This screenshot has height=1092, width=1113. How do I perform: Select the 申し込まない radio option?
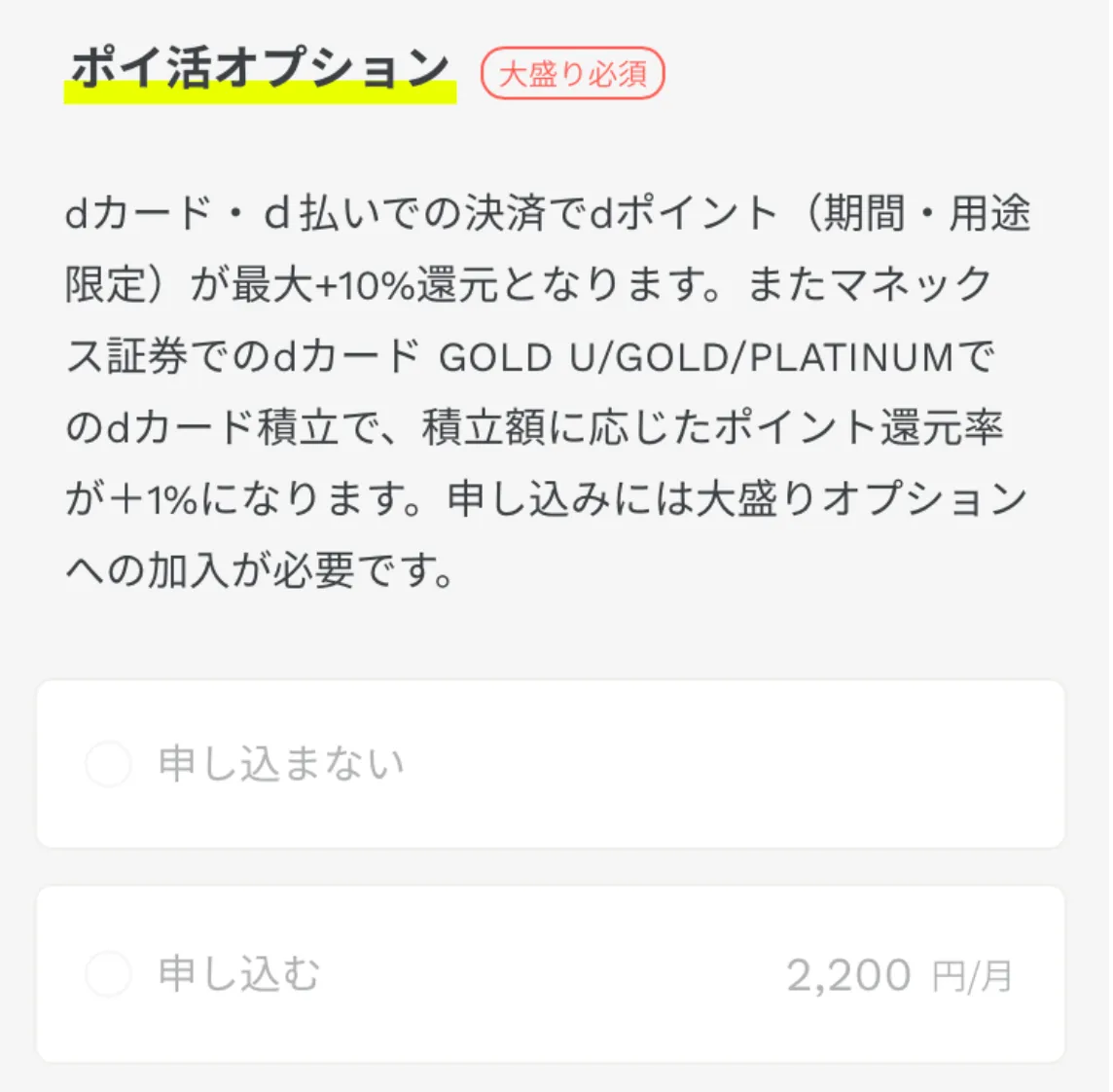(108, 764)
